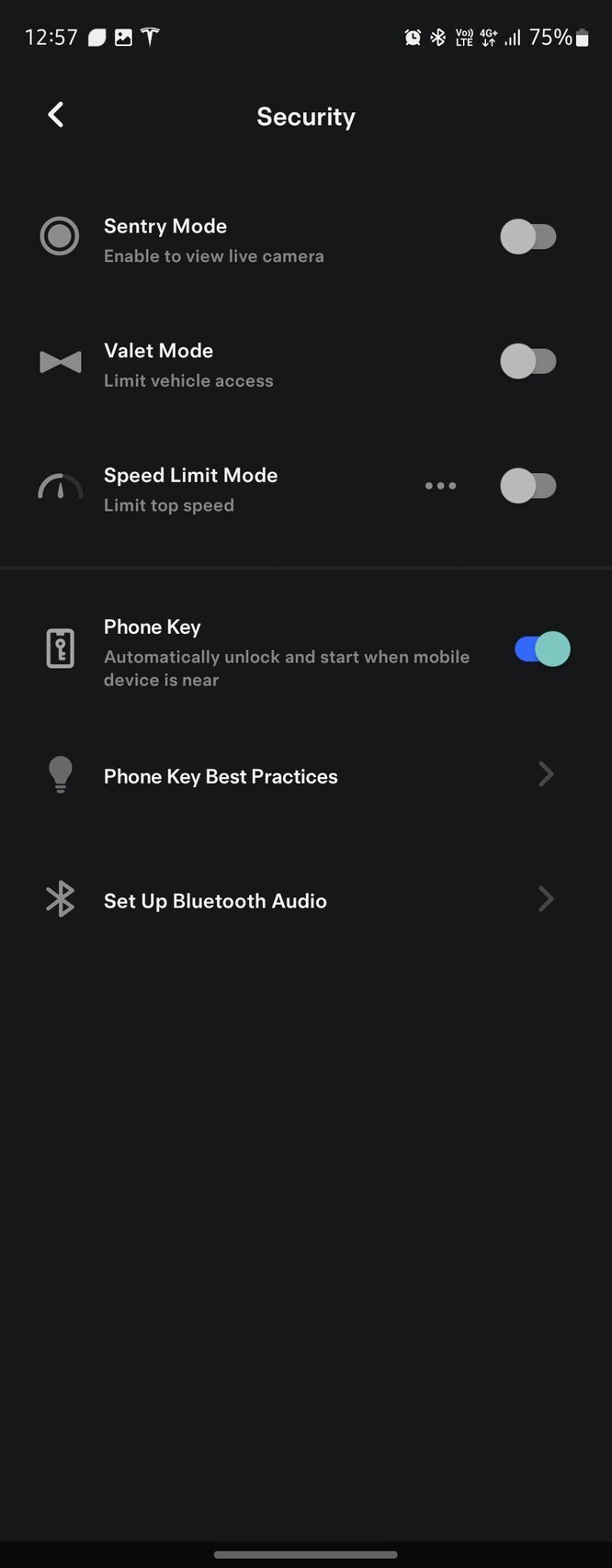This screenshot has height=1568, width=612.
Task: Go back from the Security screen
Action: pos(56,115)
